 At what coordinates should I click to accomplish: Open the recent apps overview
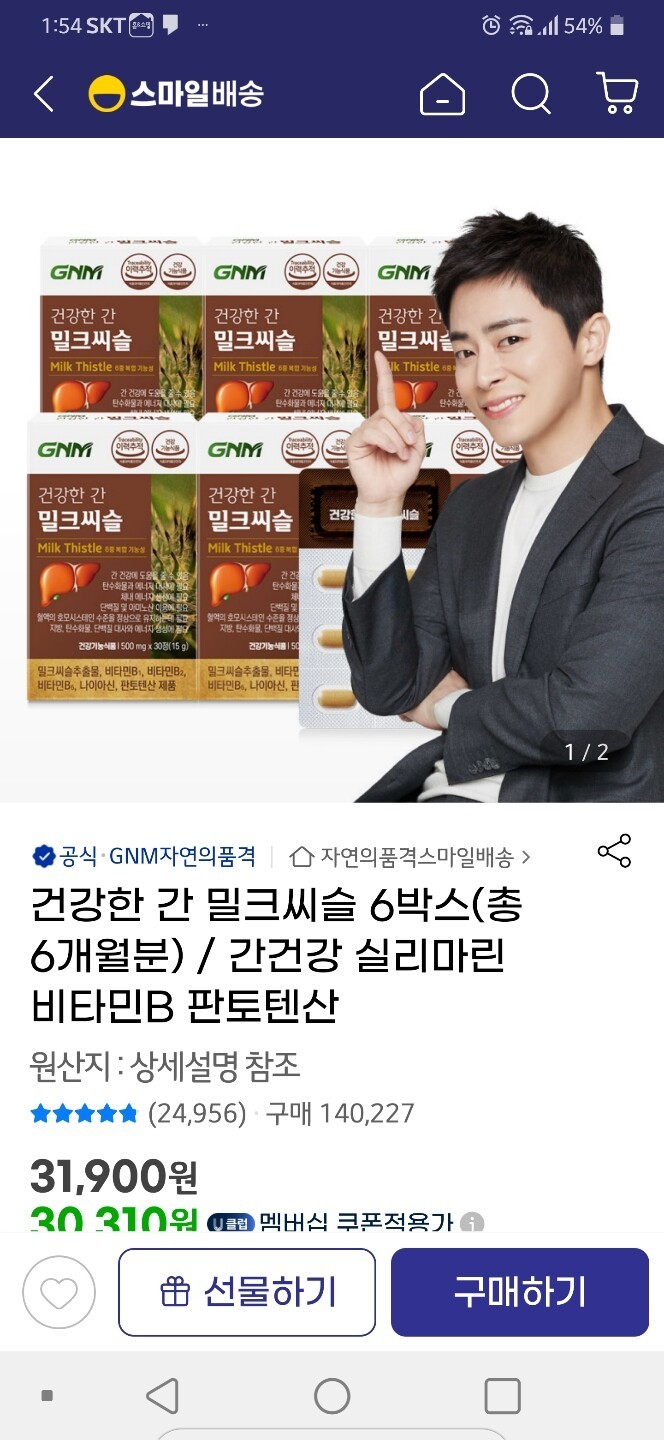click(502, 1396)
